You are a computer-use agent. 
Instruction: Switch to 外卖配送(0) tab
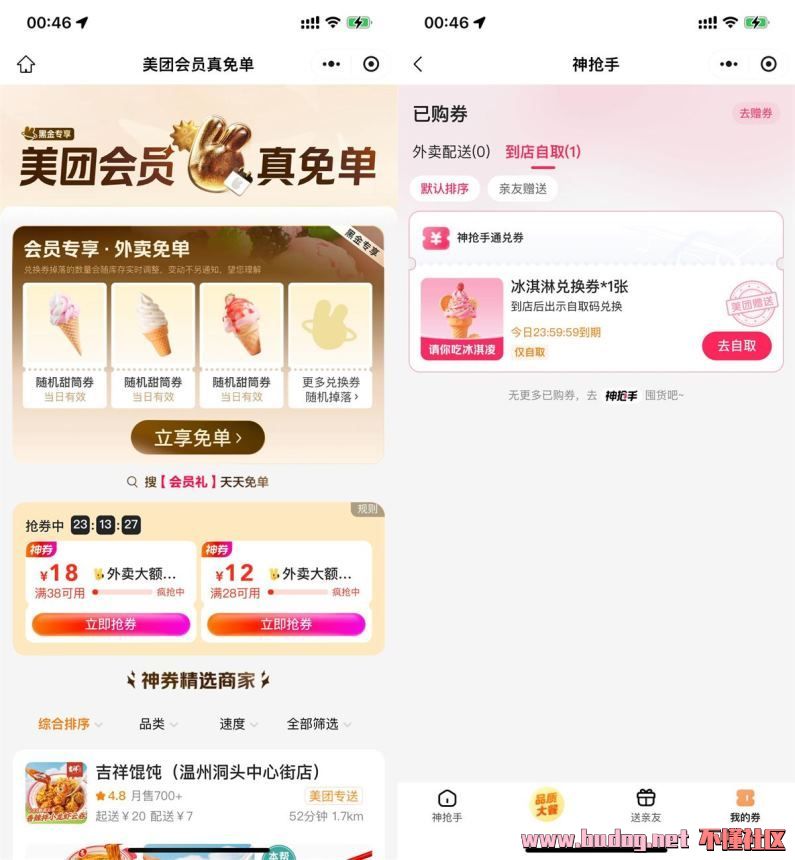[451, 152]
